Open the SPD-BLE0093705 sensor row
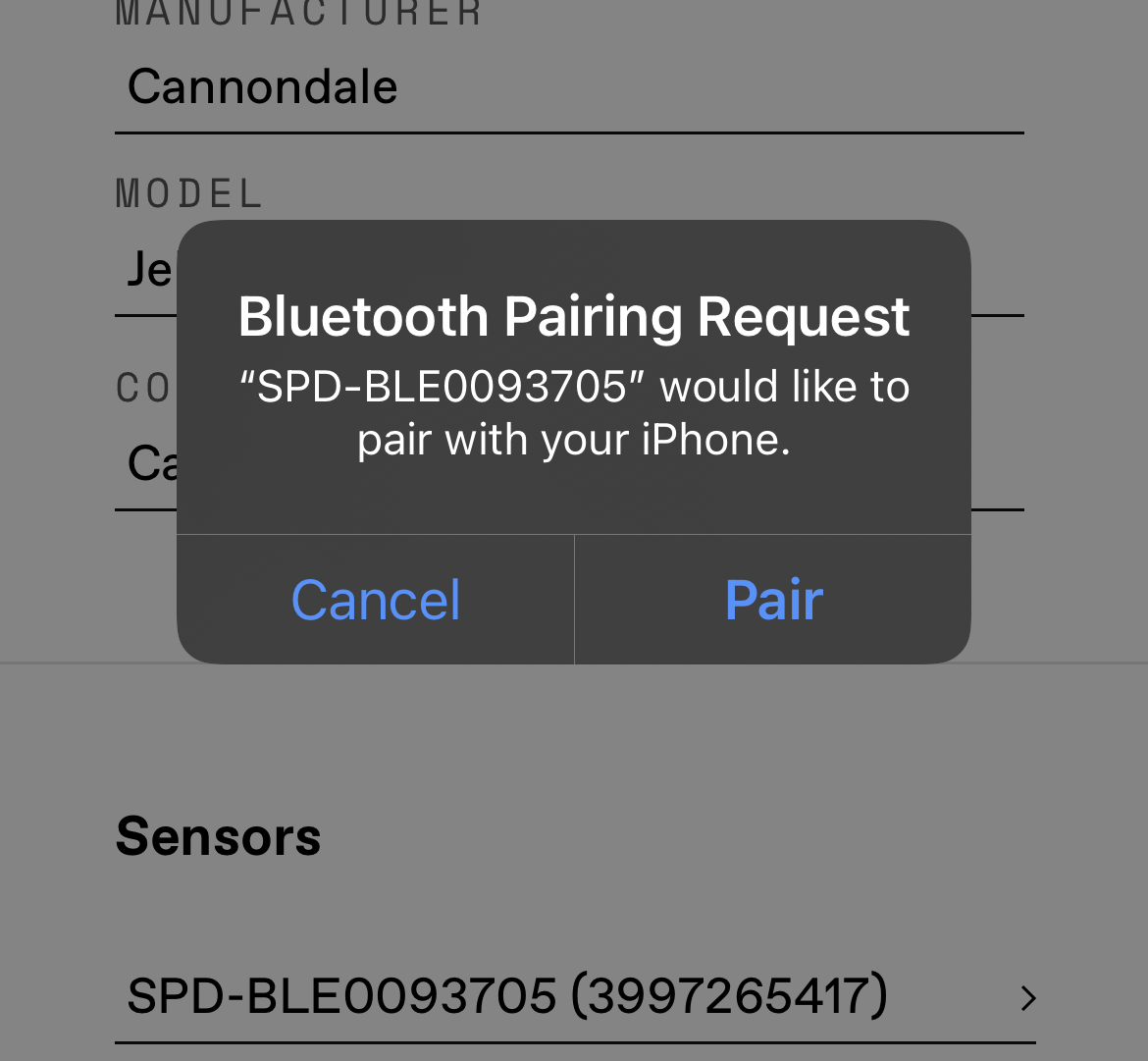The width and height of the screenshot is (1148, 1061). (x=574, y=996)
